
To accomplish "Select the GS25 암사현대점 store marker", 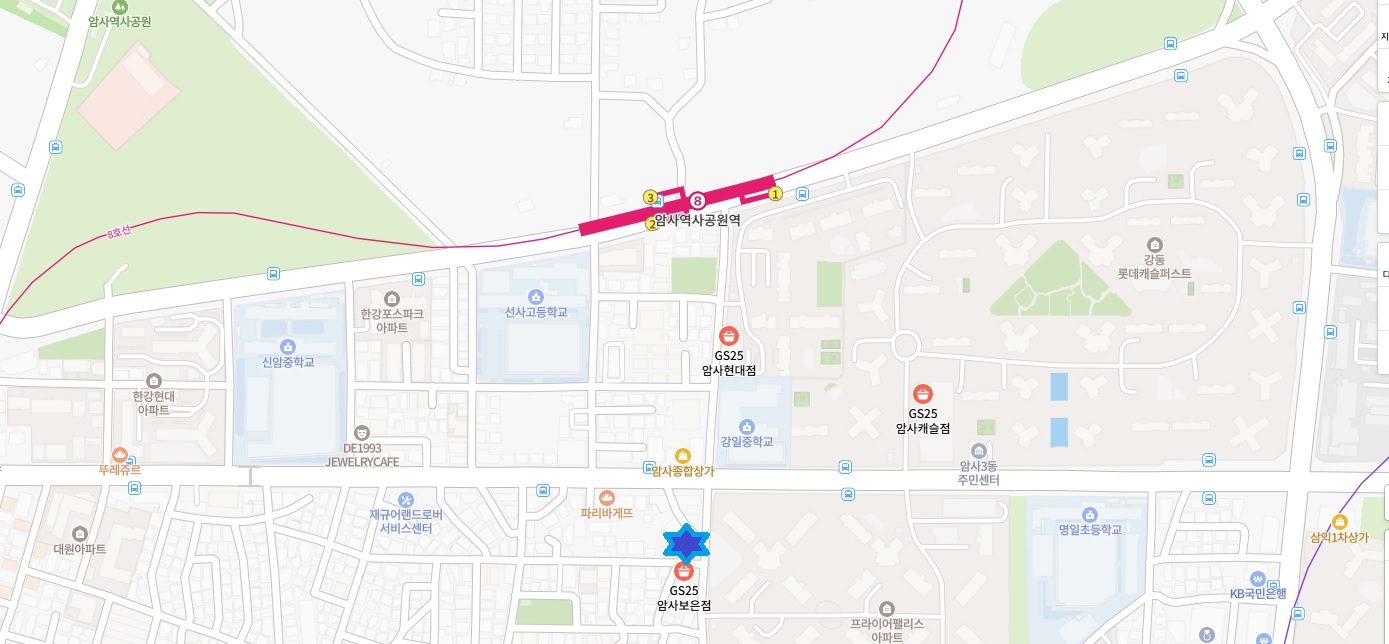I will [x=729, y=335].
